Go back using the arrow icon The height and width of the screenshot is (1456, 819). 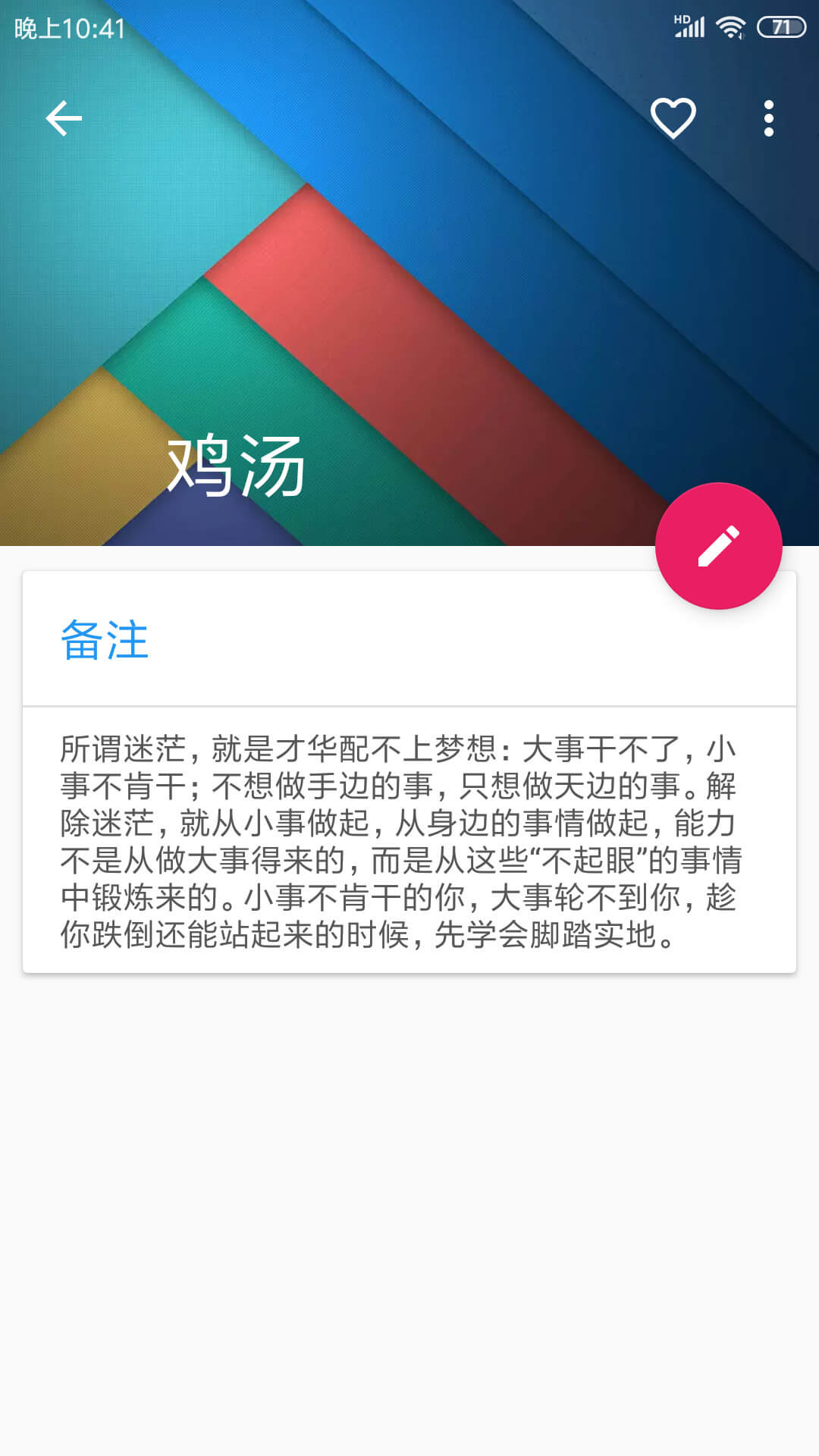tap(64, 118)
